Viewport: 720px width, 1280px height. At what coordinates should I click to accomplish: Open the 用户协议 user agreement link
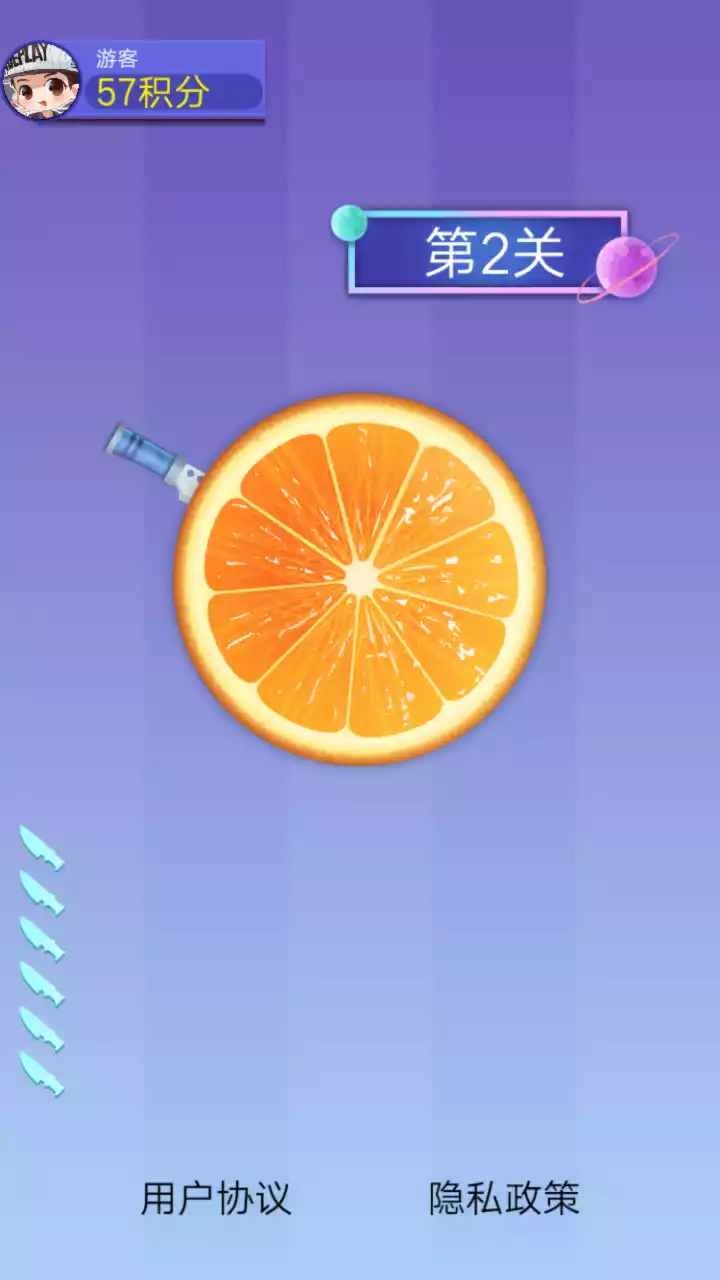[x=215, y=1198]
